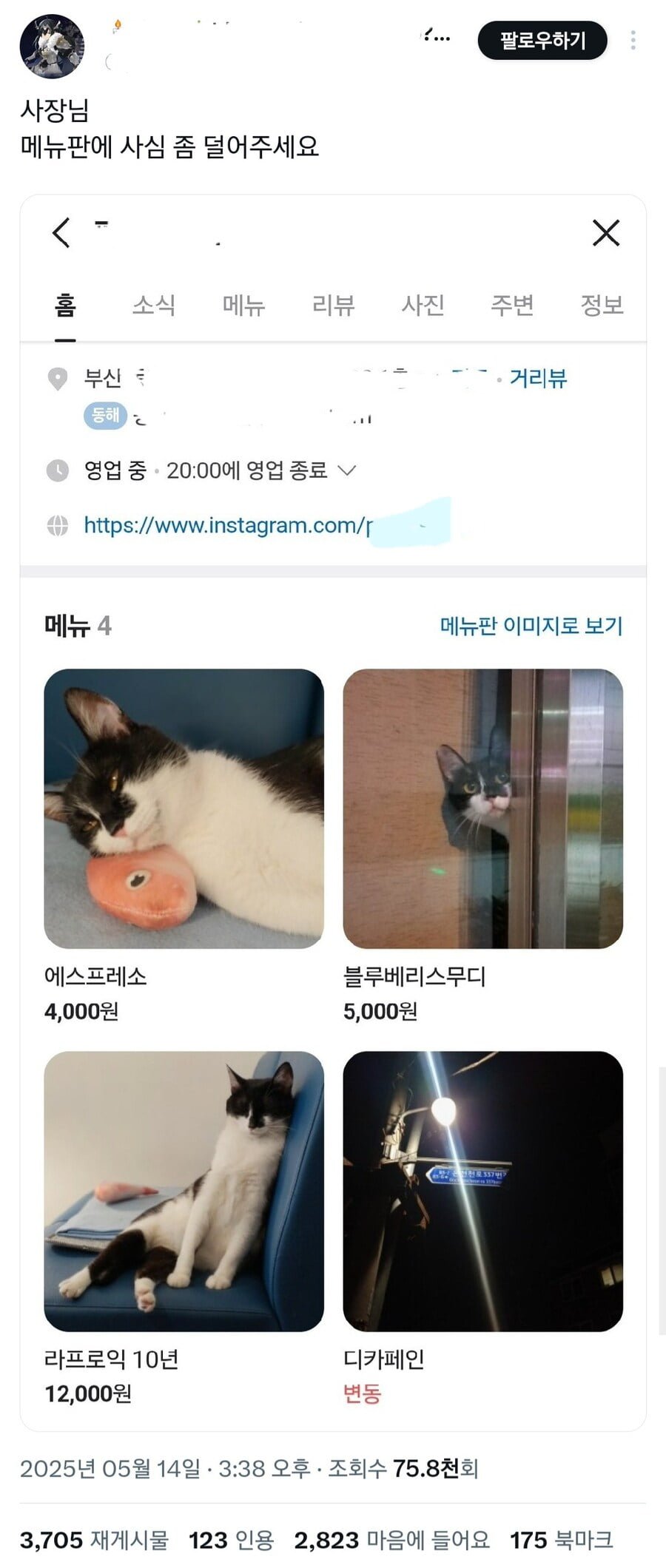Open the post timestamp link
The width and height of the screenshot is (666, 1568).
pyautogui.click(x=164, y=1468)
